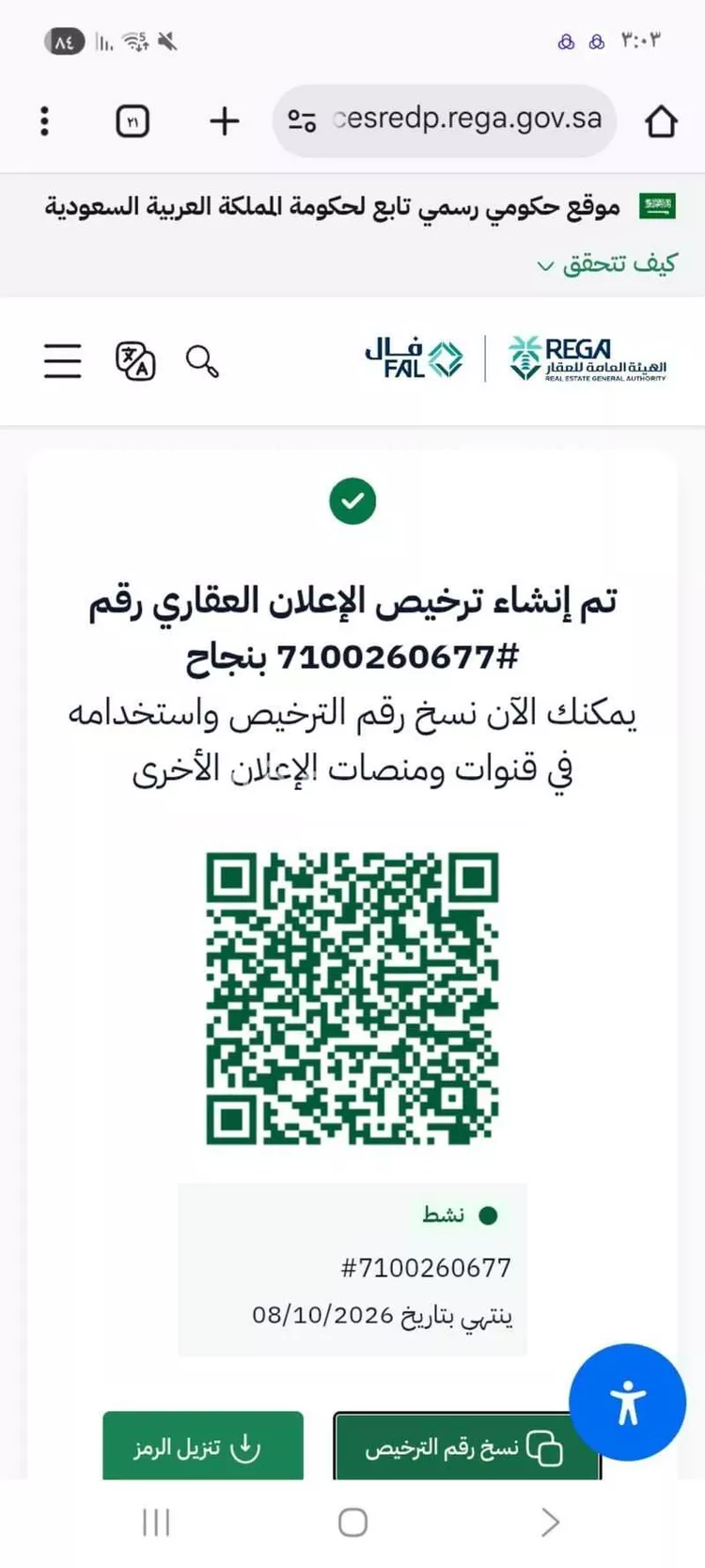705x1568 pixels.
Task: Open the site's hamburger navigation menu
Action: coord(62,360)
